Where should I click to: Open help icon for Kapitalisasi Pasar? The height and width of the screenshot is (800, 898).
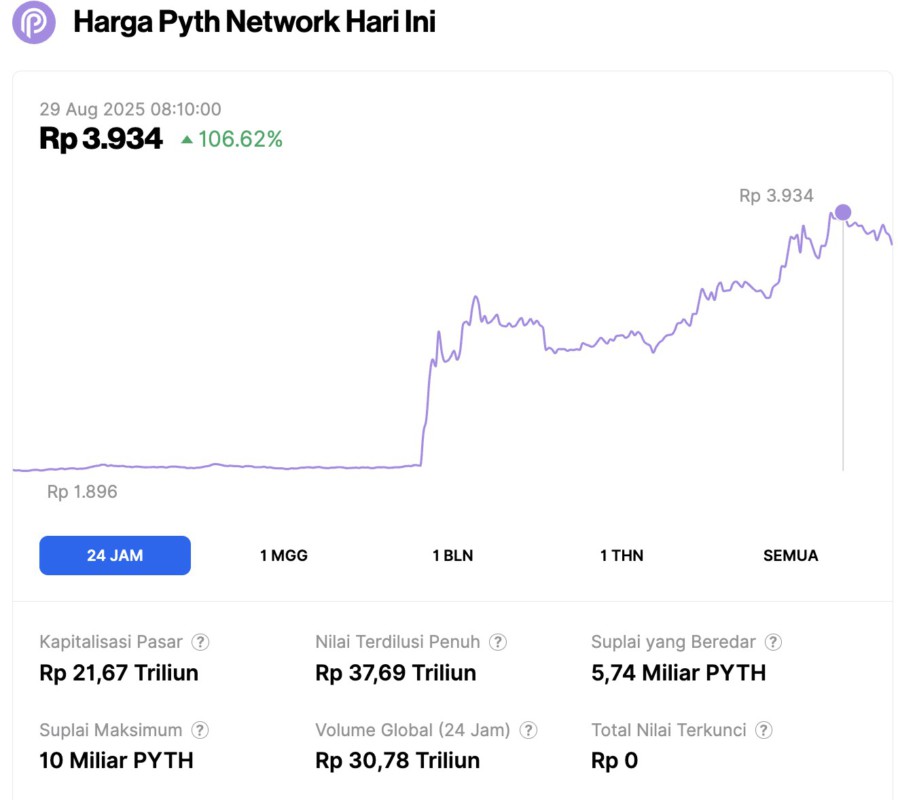(201, 642)
